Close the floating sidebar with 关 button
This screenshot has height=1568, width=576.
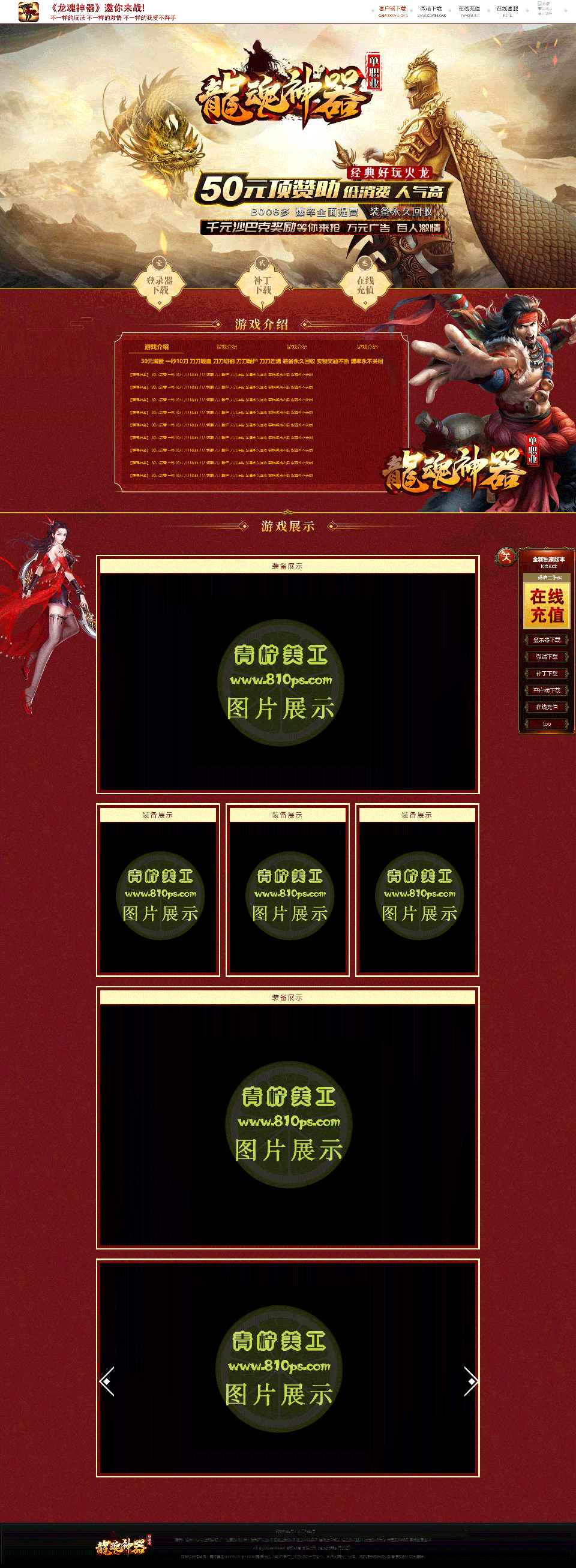pyautogui.click(x=505, y=556)
